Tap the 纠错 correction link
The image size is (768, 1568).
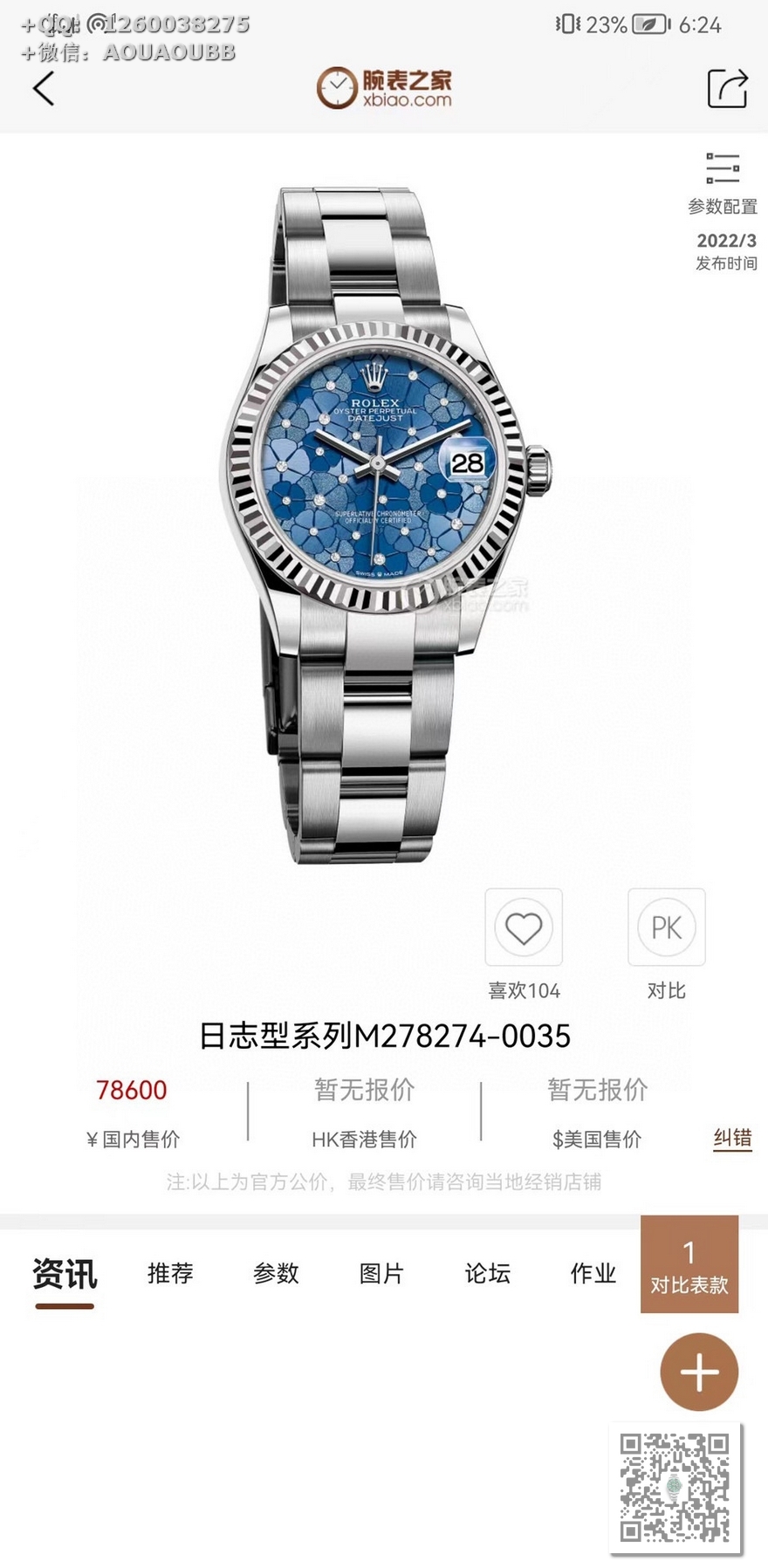coord(732,1138)
